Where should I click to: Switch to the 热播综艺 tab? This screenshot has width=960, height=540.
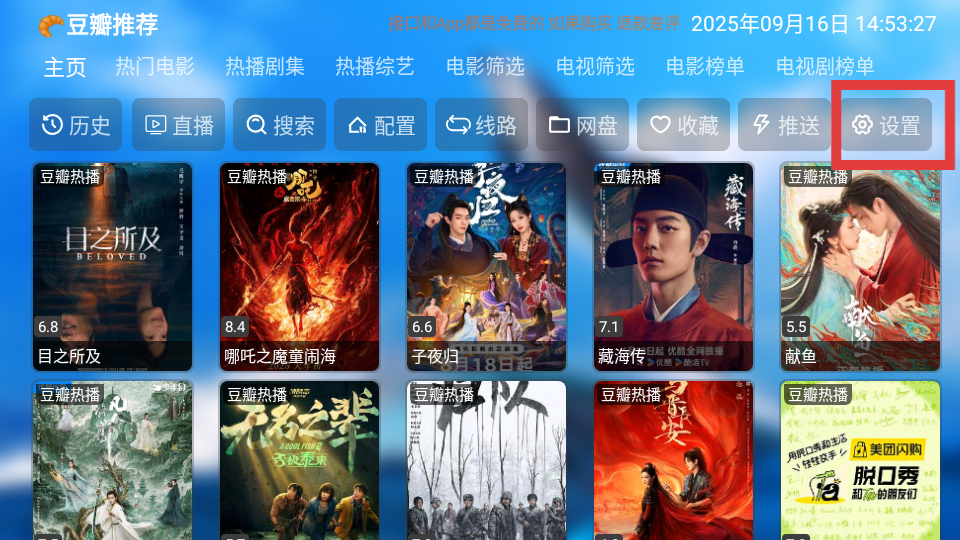tap(375, 67)
